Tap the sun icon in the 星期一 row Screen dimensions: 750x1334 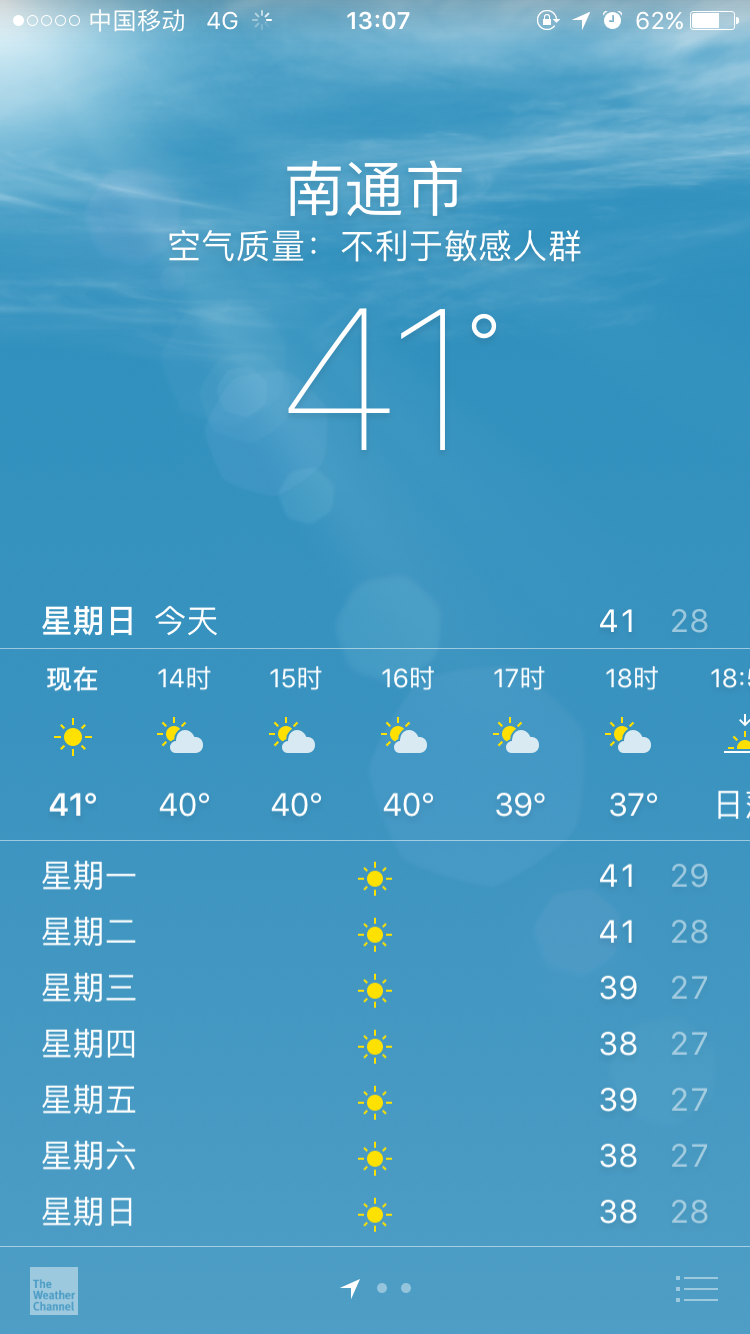pos(375,877)
